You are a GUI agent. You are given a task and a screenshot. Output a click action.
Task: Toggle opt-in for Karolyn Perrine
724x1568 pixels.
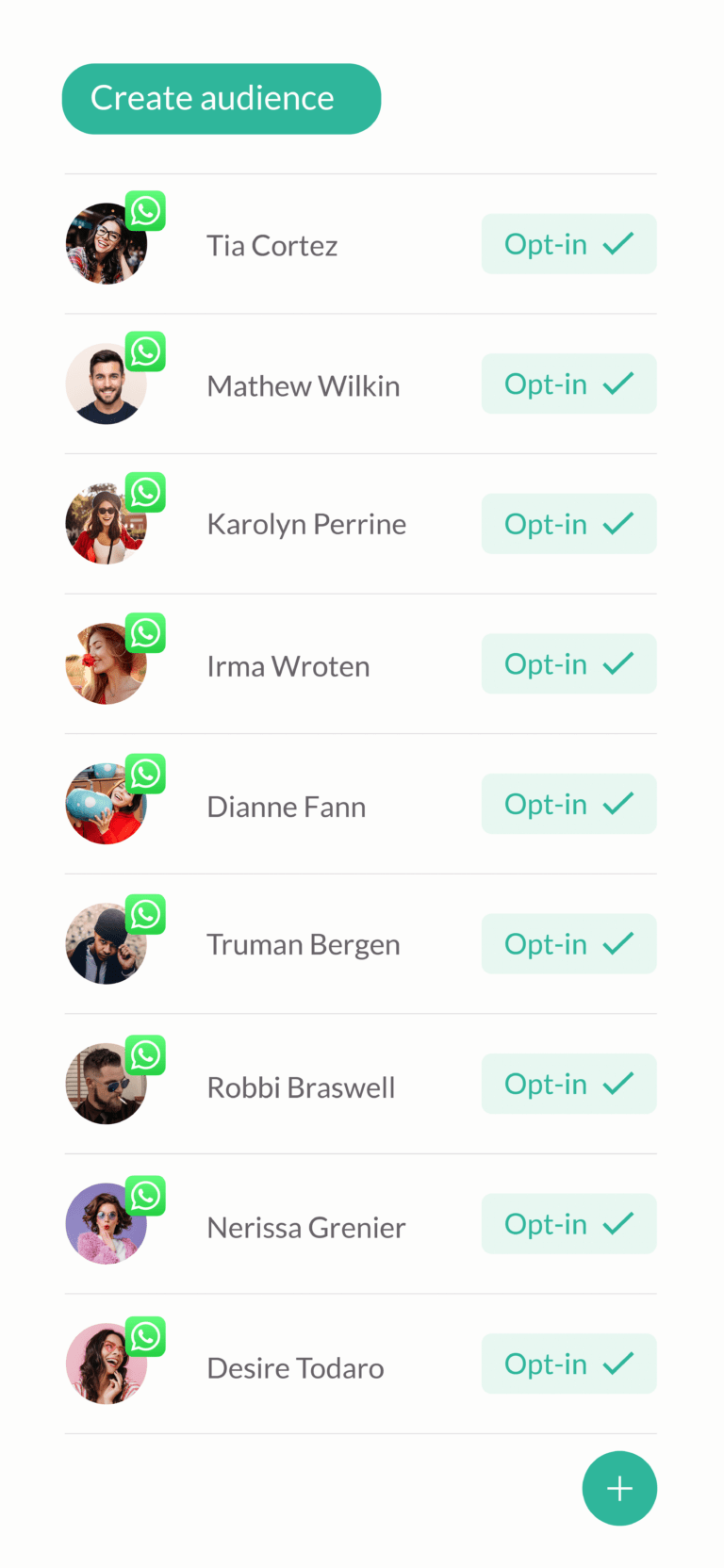[568, 524]
